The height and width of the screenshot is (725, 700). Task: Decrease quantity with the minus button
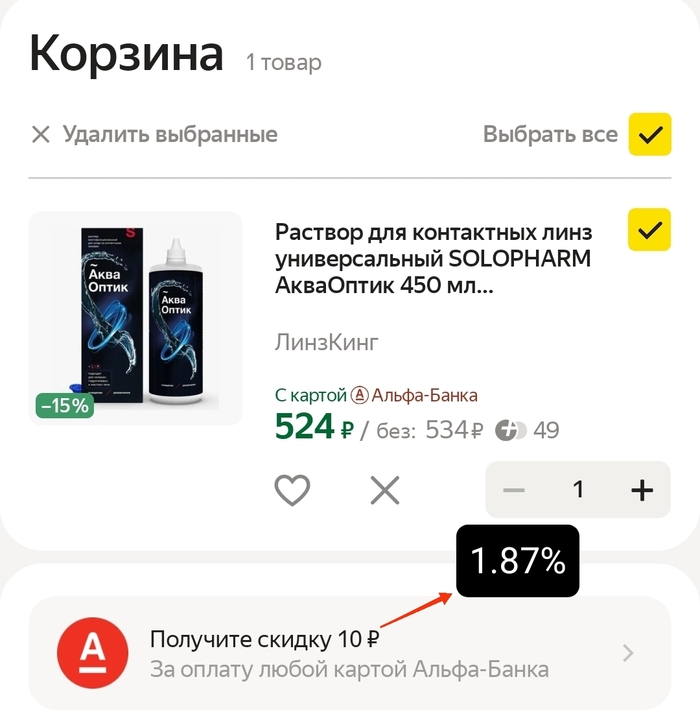click(x=514, y=490)
